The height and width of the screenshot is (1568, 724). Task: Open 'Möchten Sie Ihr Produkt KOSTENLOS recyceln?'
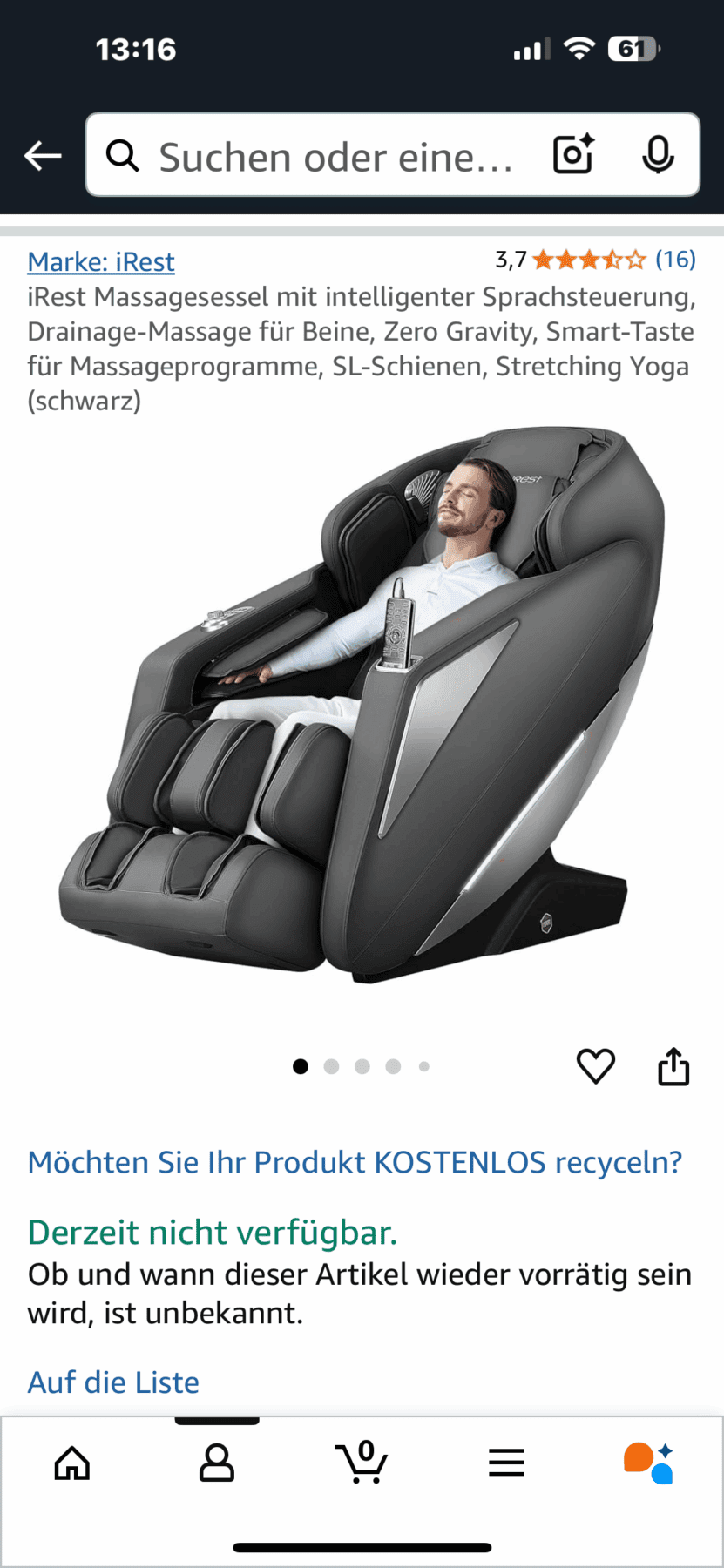pos(355,1162)
